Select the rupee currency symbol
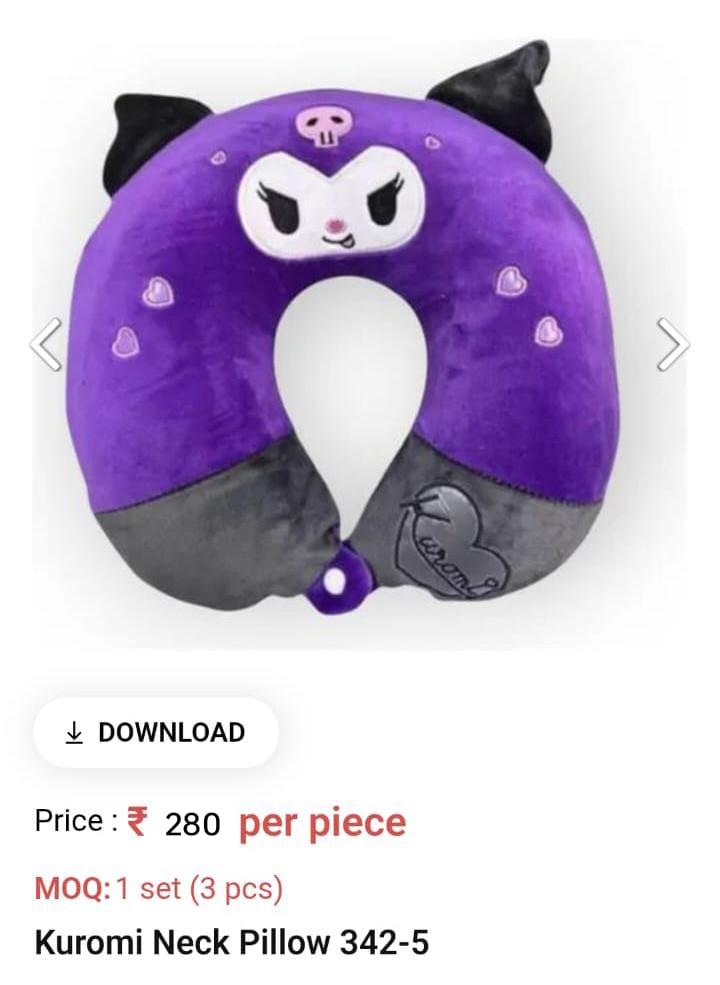Image resolution: width=720 pixels, height=985 pixels. tap(138, 822)
